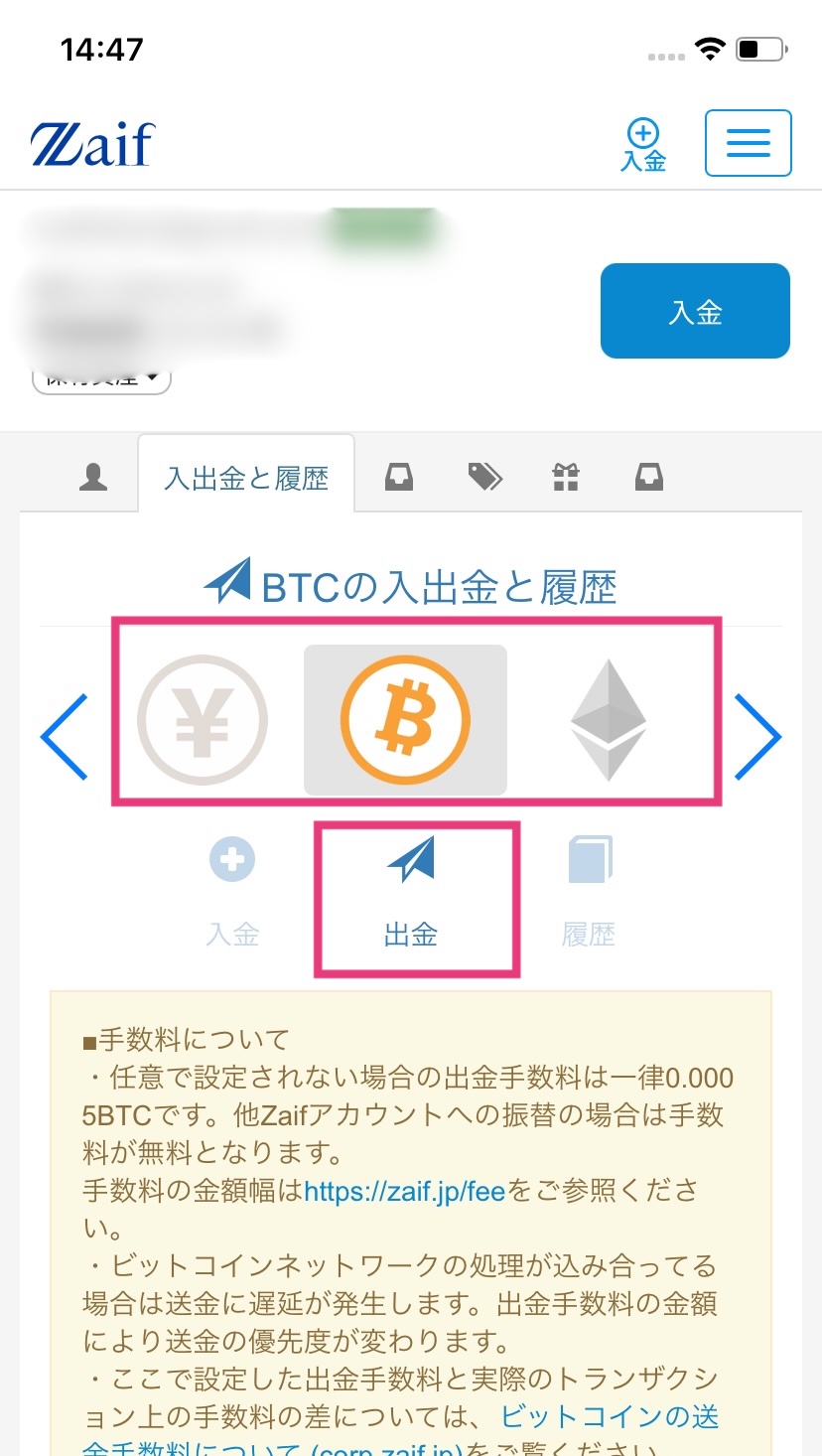This screenshot has width=822, height=1456.
Task: Open the hamburger menu
Action: pyautogui.click(x=748, y=143)
